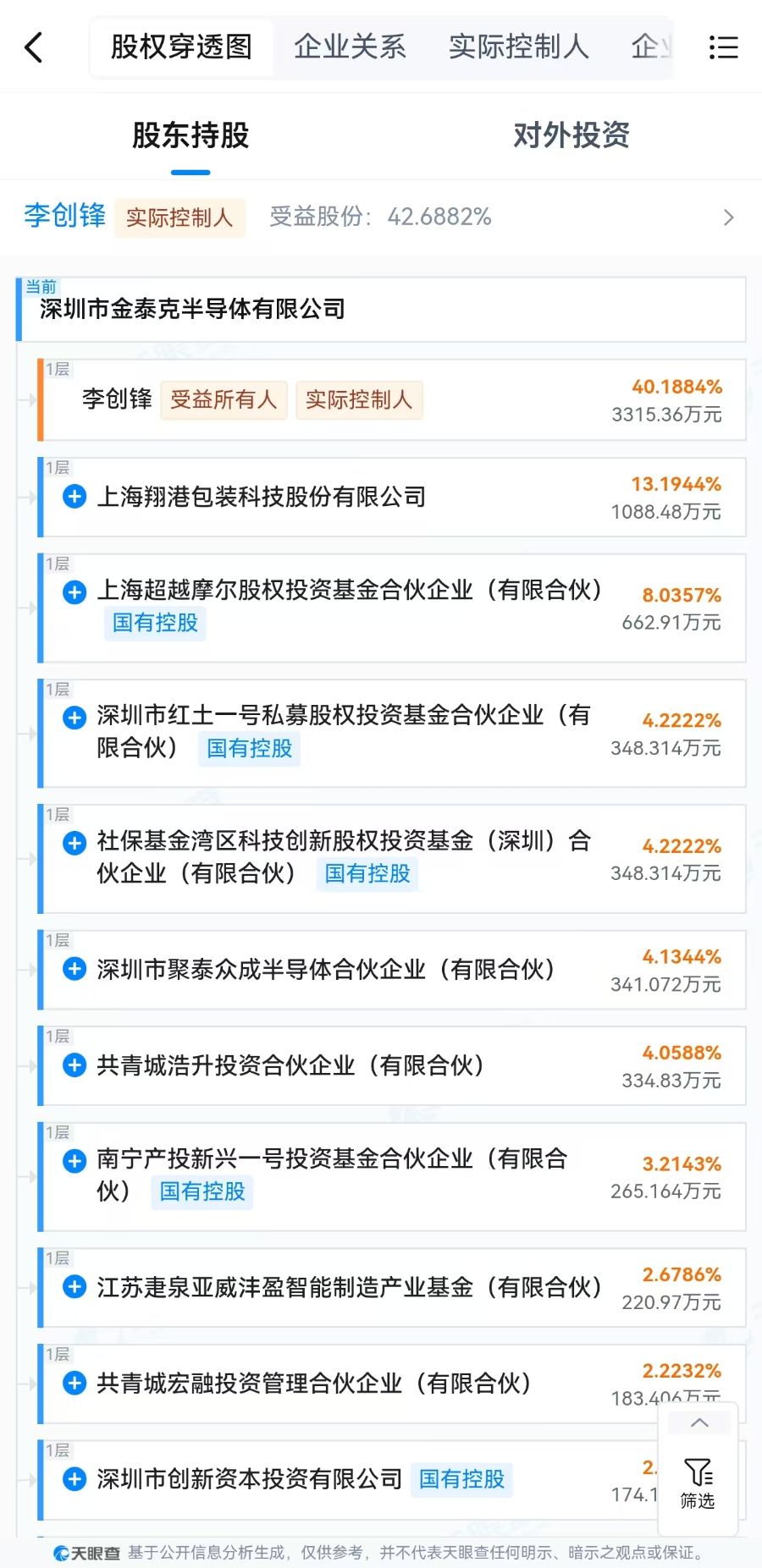
Task: Open 李创锋 actual controller details row
Action: 381,217
